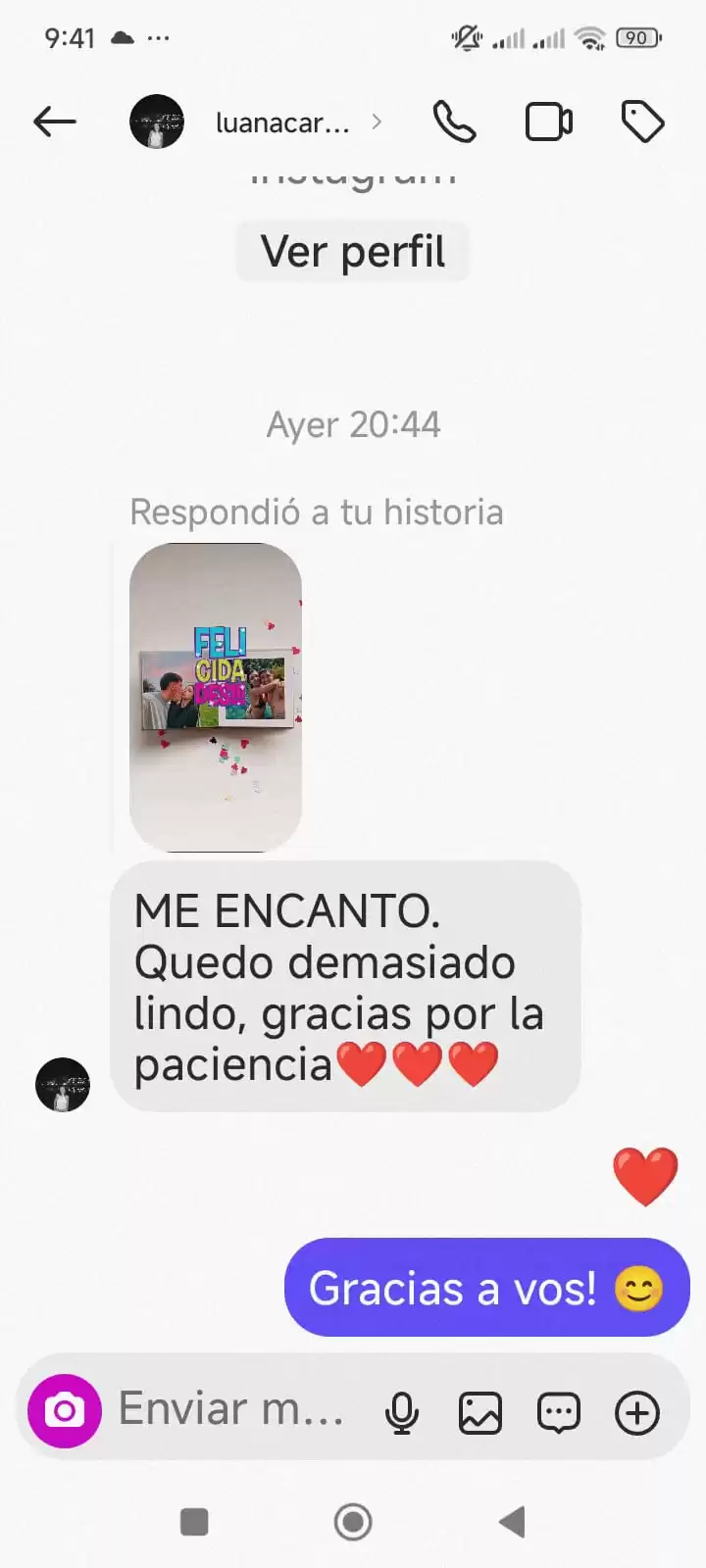The image size is (706, 1568).
Task: Start a voice call with luanacar
Action: (452, 122)
